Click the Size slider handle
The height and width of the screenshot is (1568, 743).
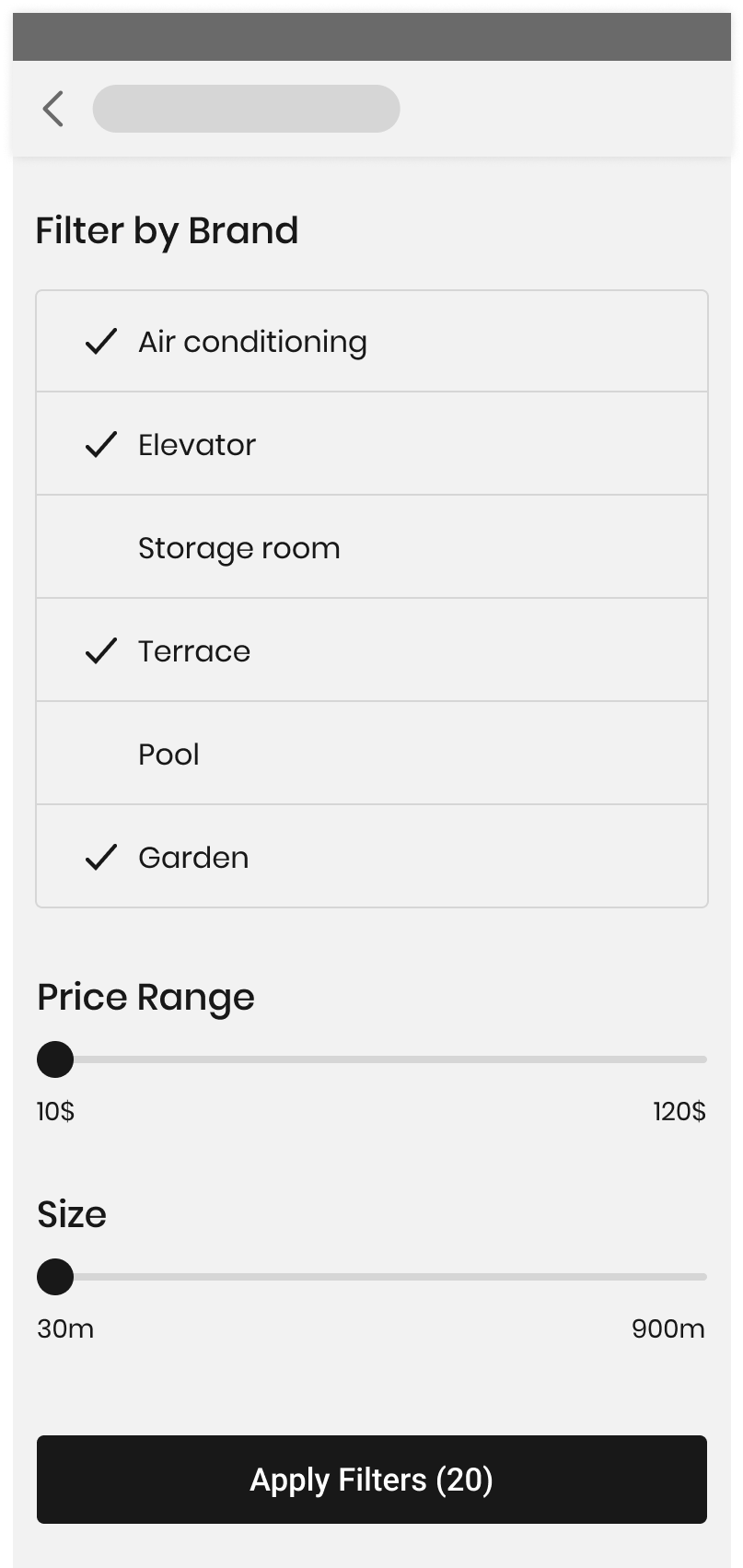54,1278
